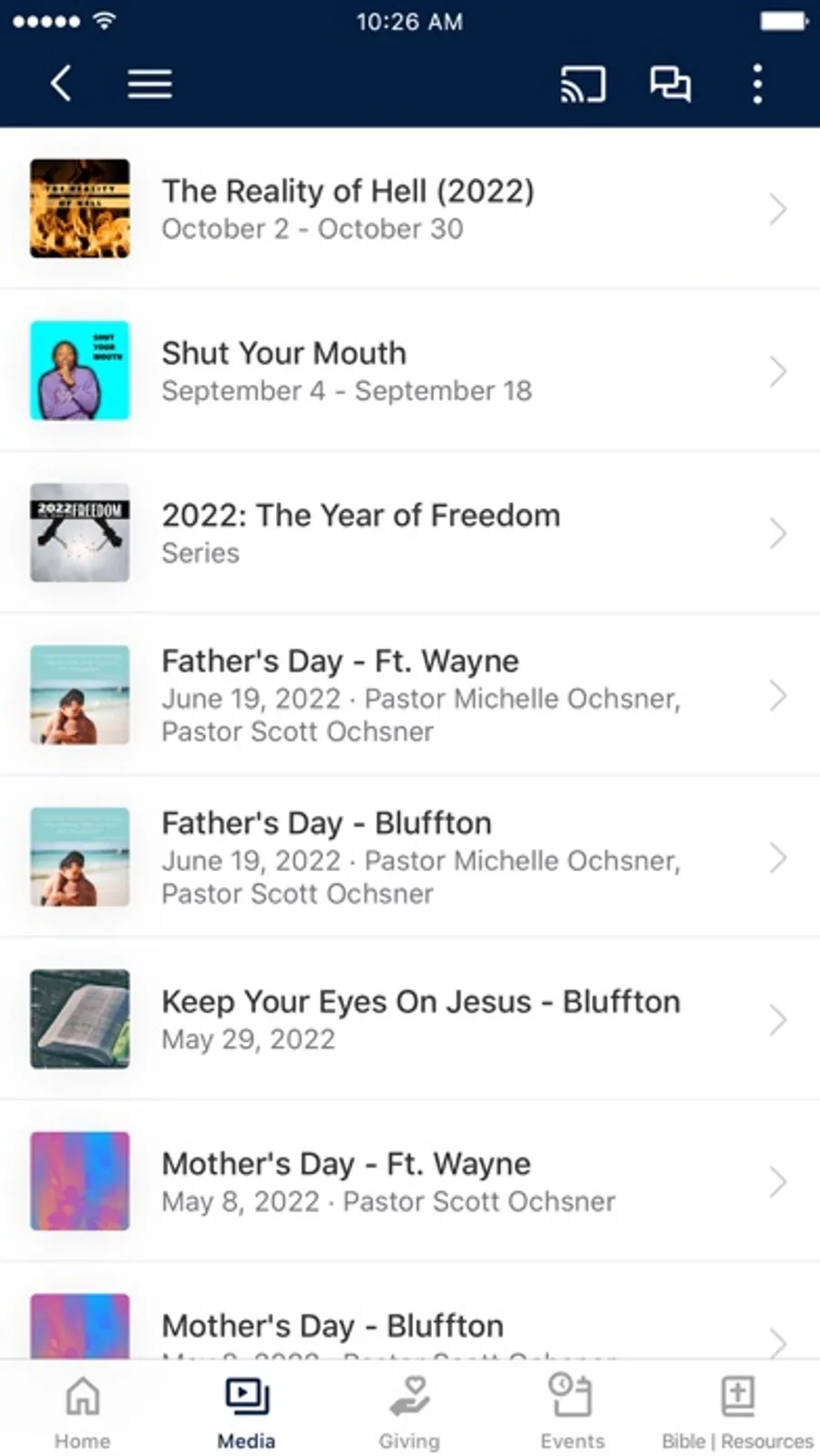Viewport: 820px width, 1456px height.
Task: Select the Media tab
Action: pyautogui.click(x=246, y=1410)
